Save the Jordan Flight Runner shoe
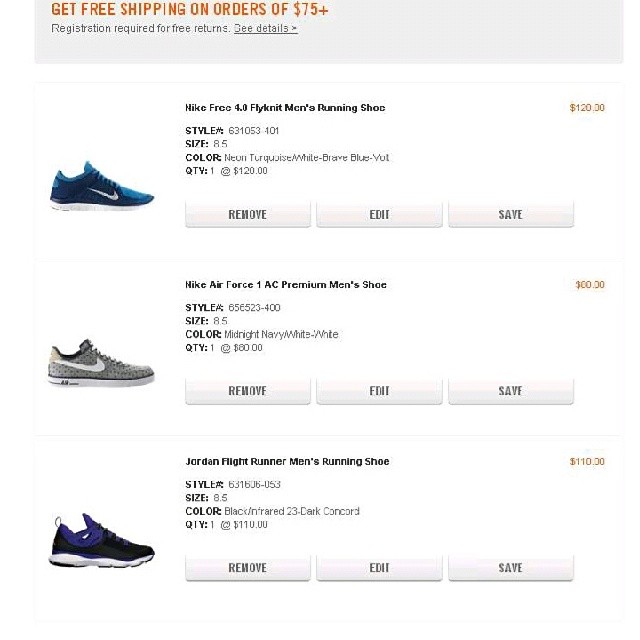640x640 pixels. tap(510, 568)
